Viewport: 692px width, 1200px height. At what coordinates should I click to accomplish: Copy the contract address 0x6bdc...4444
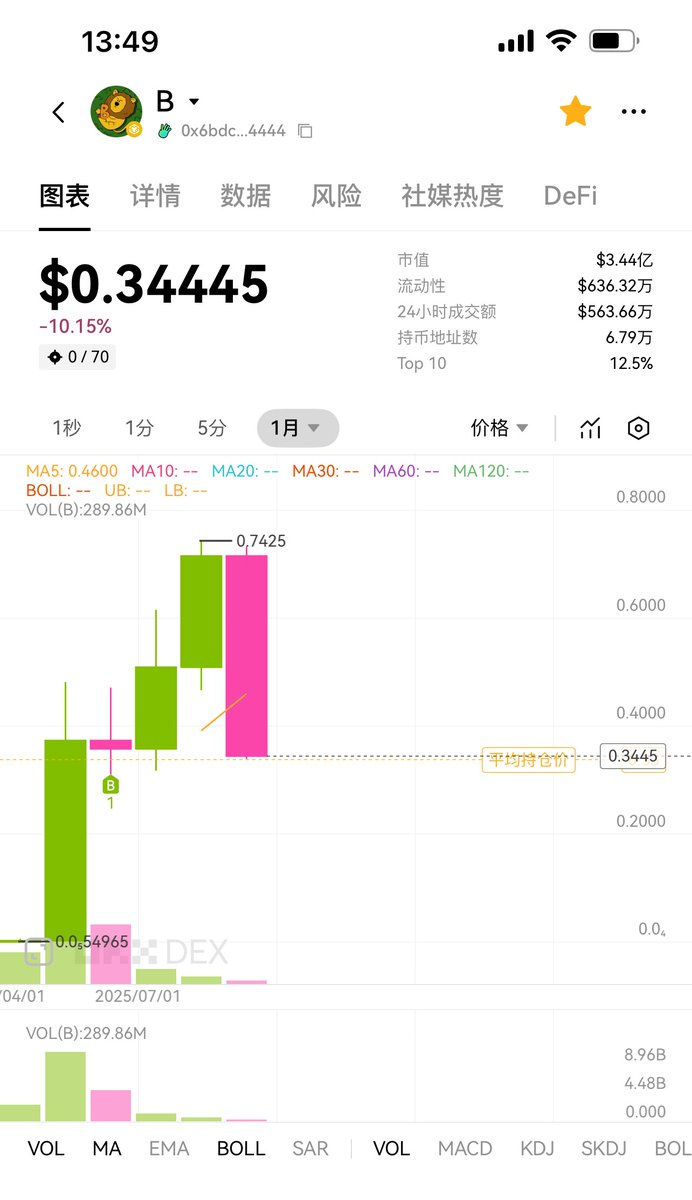[305, 131]
